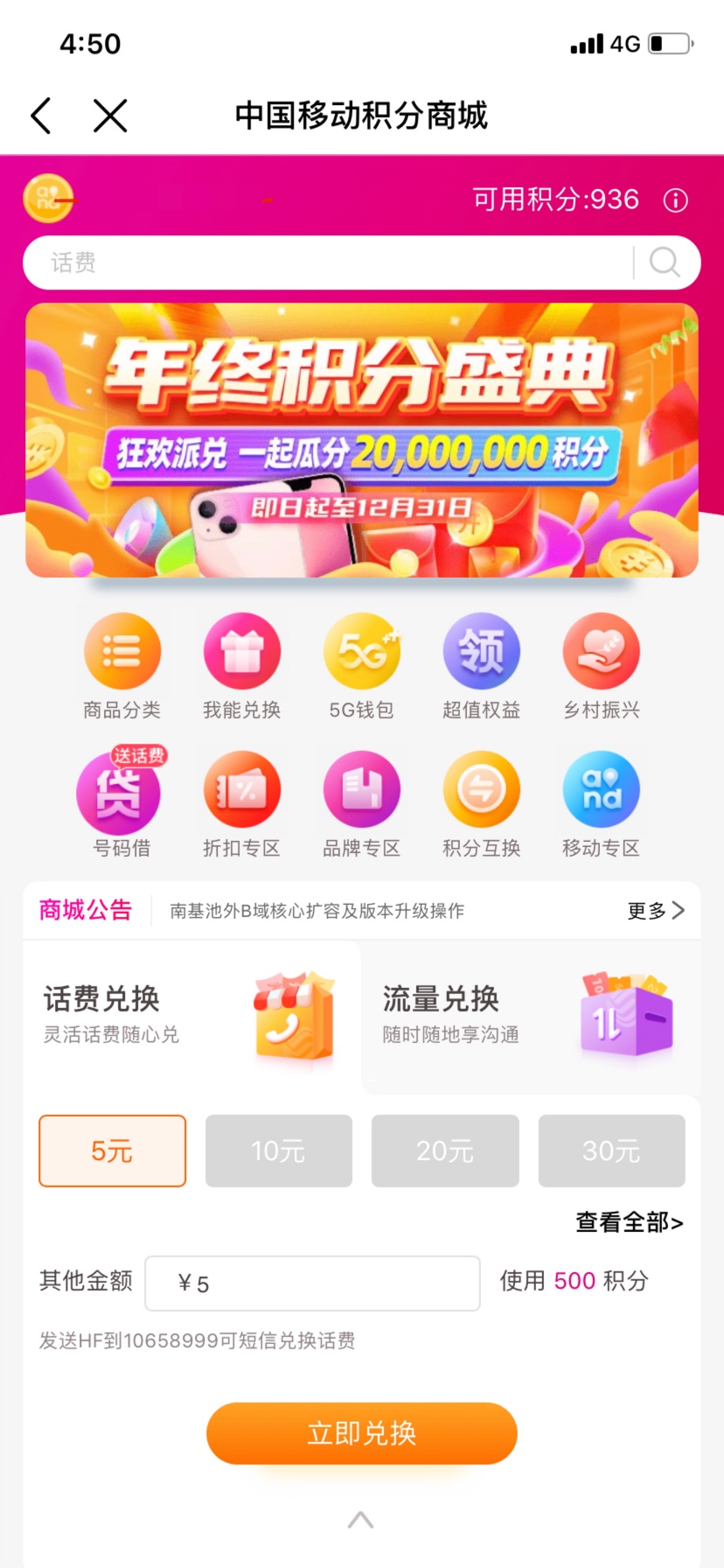Tap the 话费 search field

(324, 262)
